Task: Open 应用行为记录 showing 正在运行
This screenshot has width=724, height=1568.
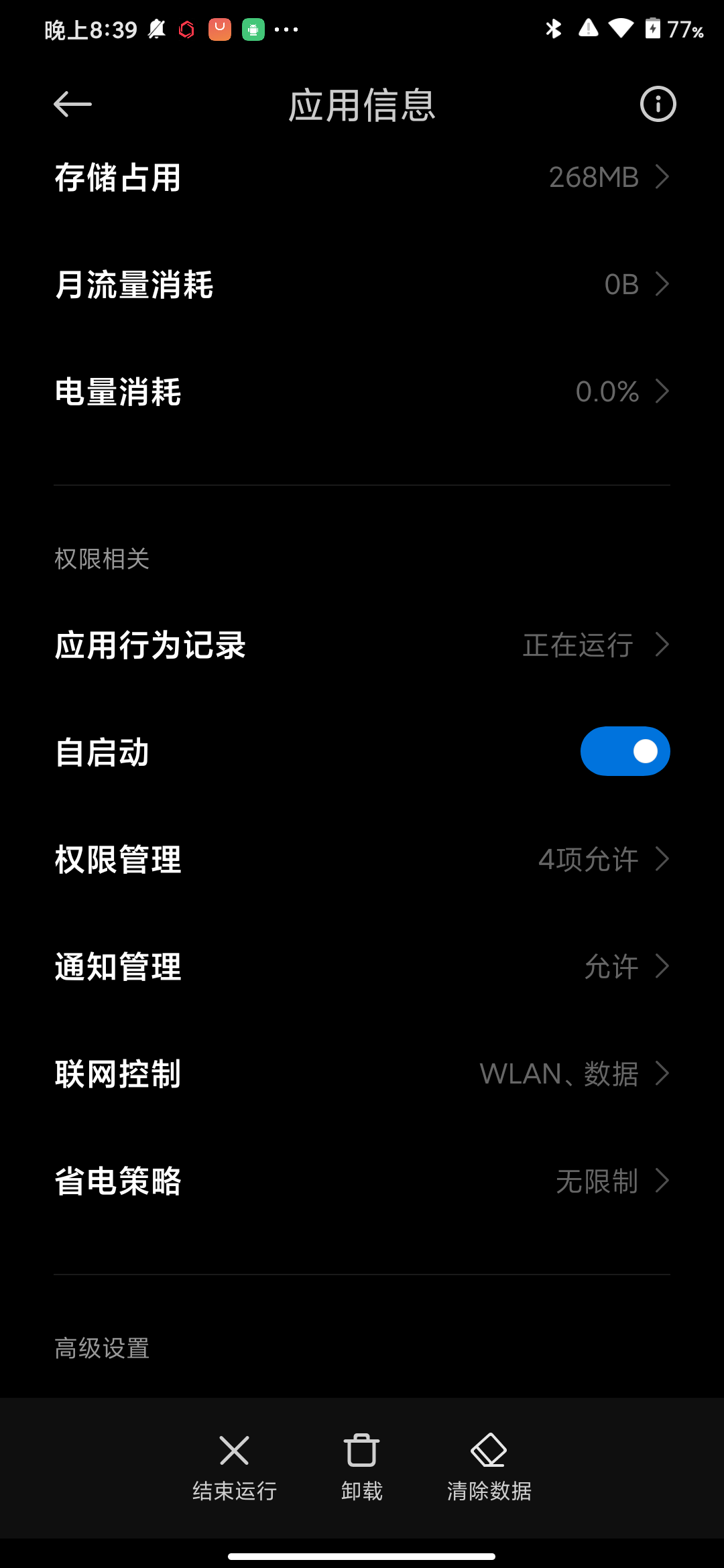Action: (362, 645)
